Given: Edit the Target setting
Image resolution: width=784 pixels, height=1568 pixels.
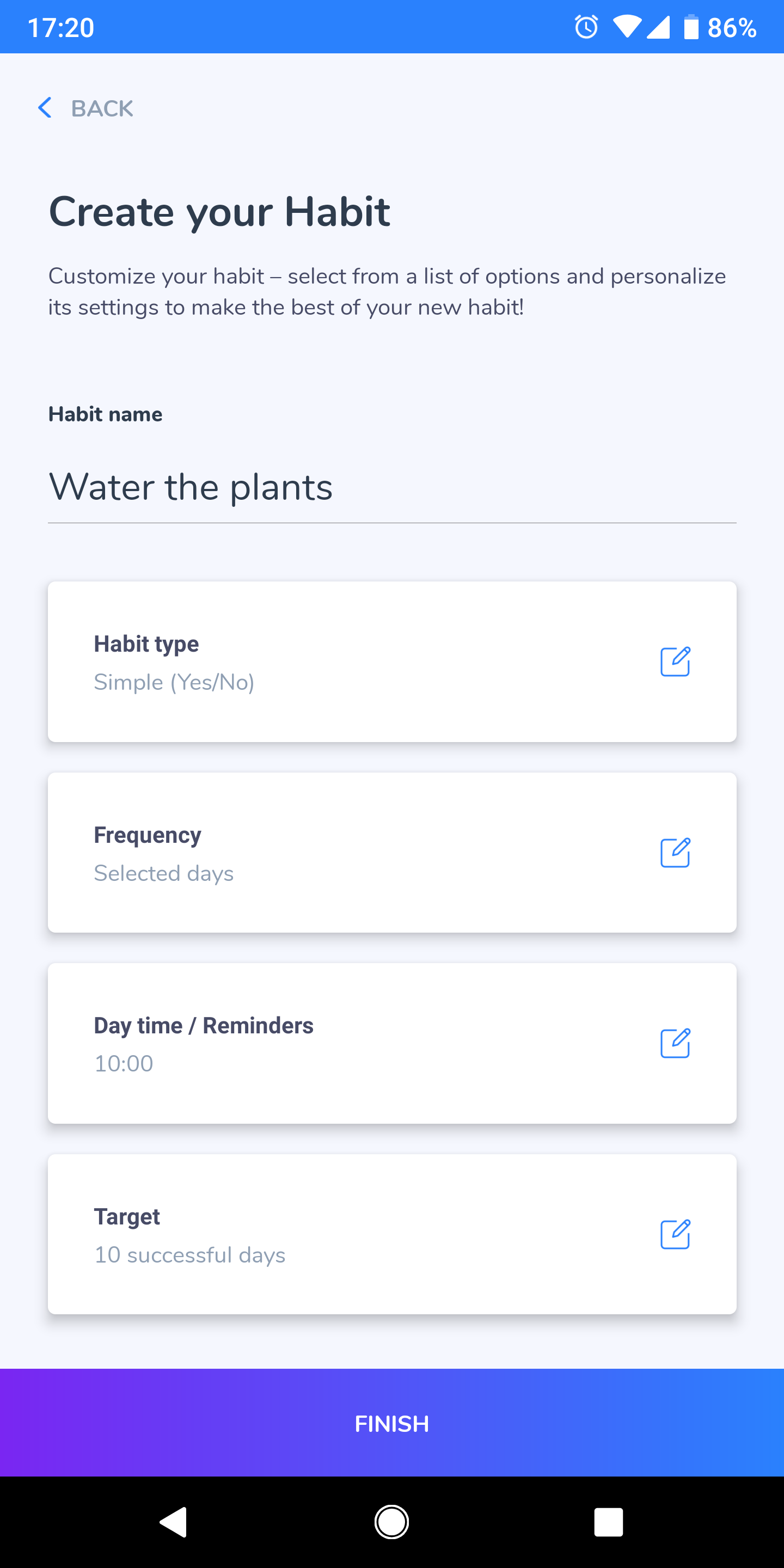Looking at the screenshot, I should [x=676, y=1234].
